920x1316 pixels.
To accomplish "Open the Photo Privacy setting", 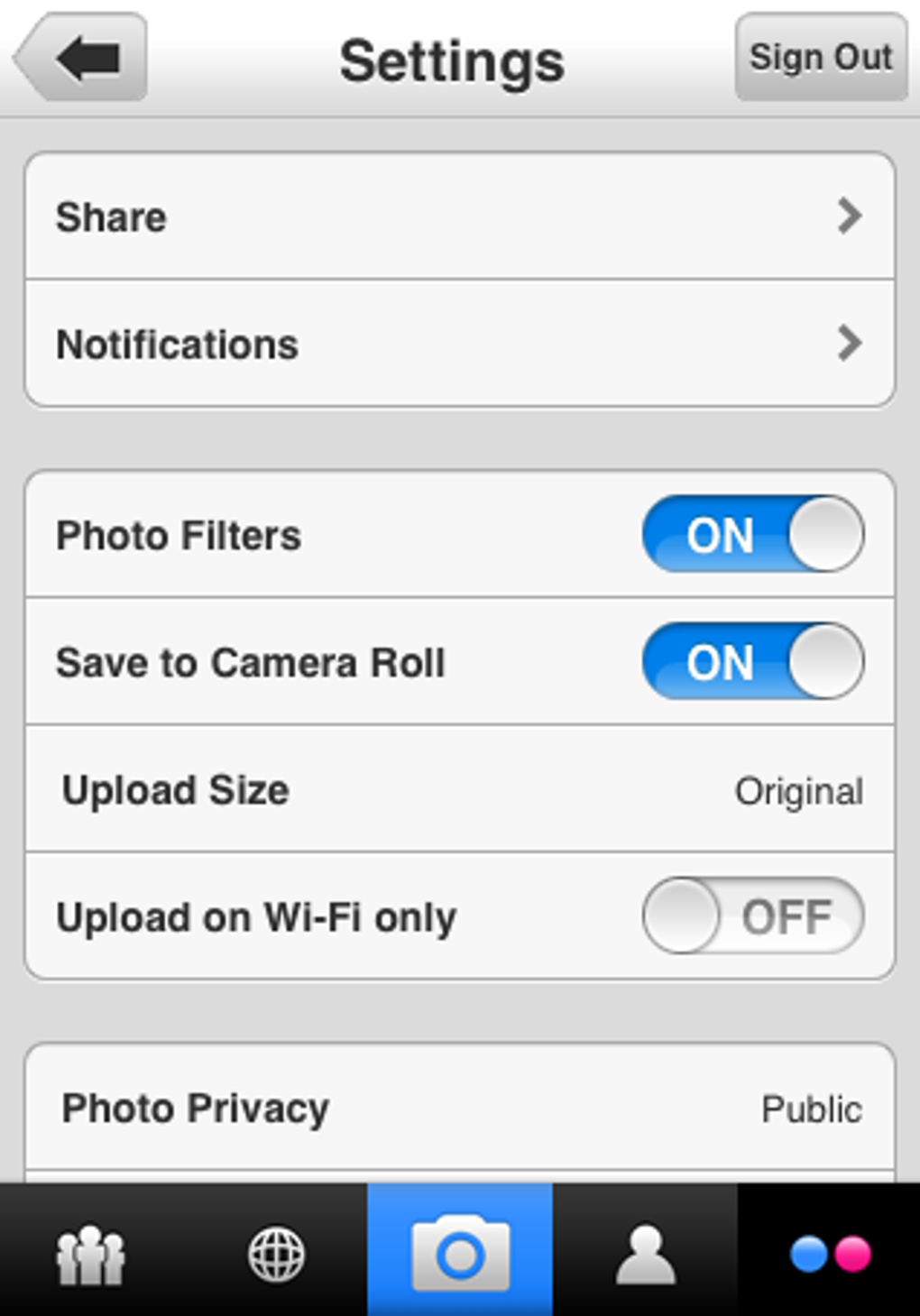I will pos(460,1108).
